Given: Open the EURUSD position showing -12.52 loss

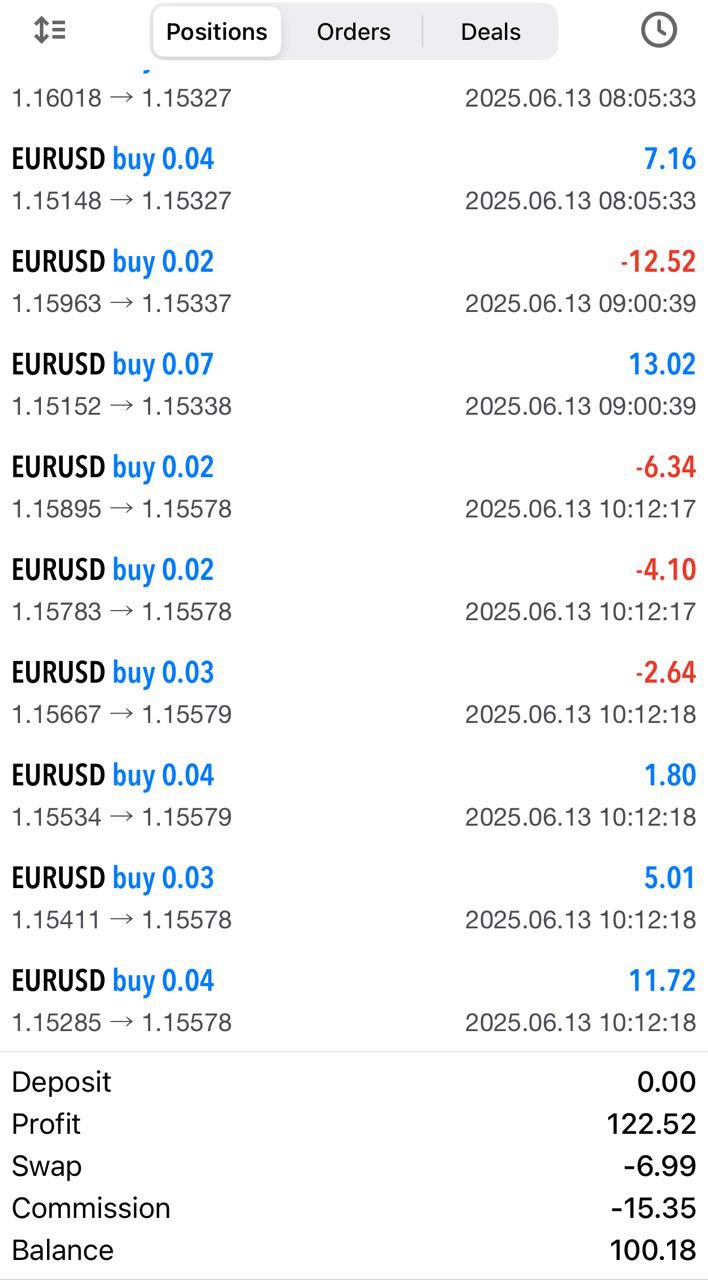Looking at the screenshot, I should point(353,282).
